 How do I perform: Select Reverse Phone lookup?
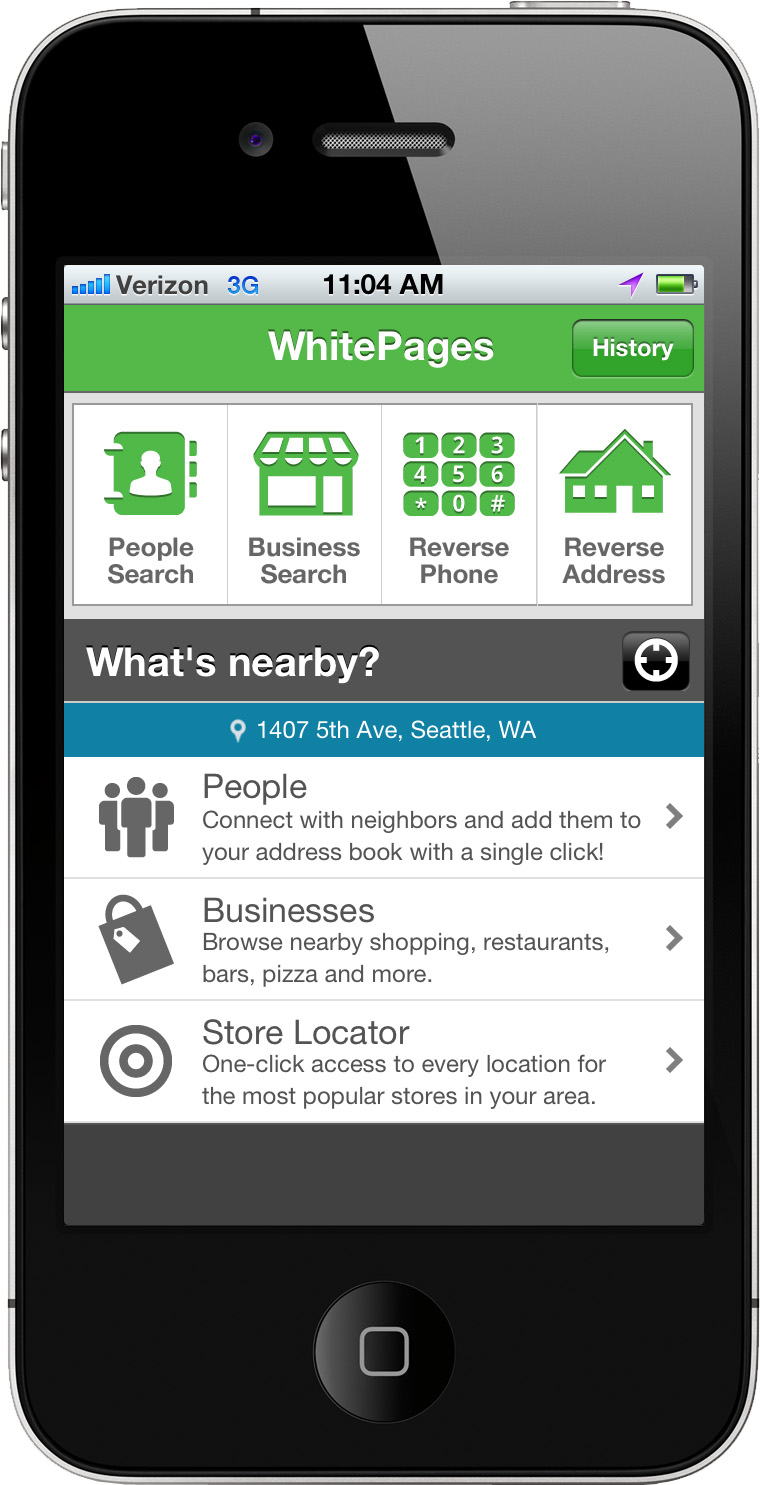click(459, 505)
